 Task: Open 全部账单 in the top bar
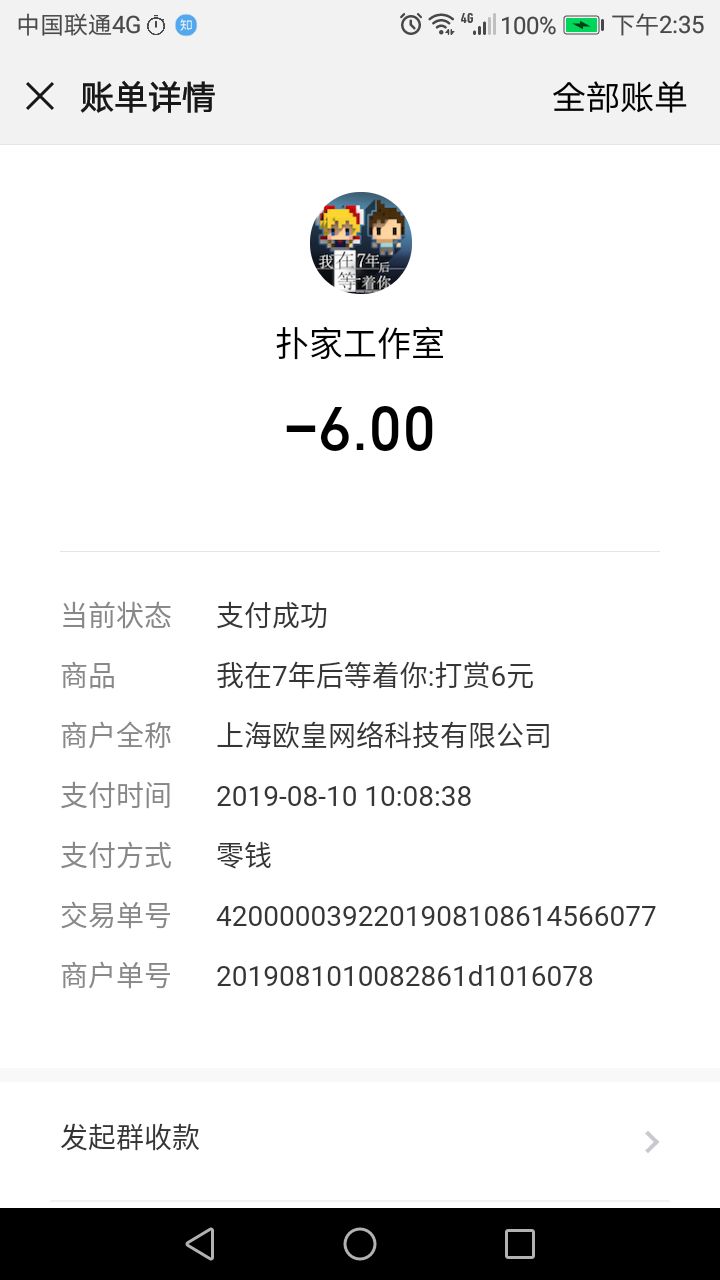619,97
